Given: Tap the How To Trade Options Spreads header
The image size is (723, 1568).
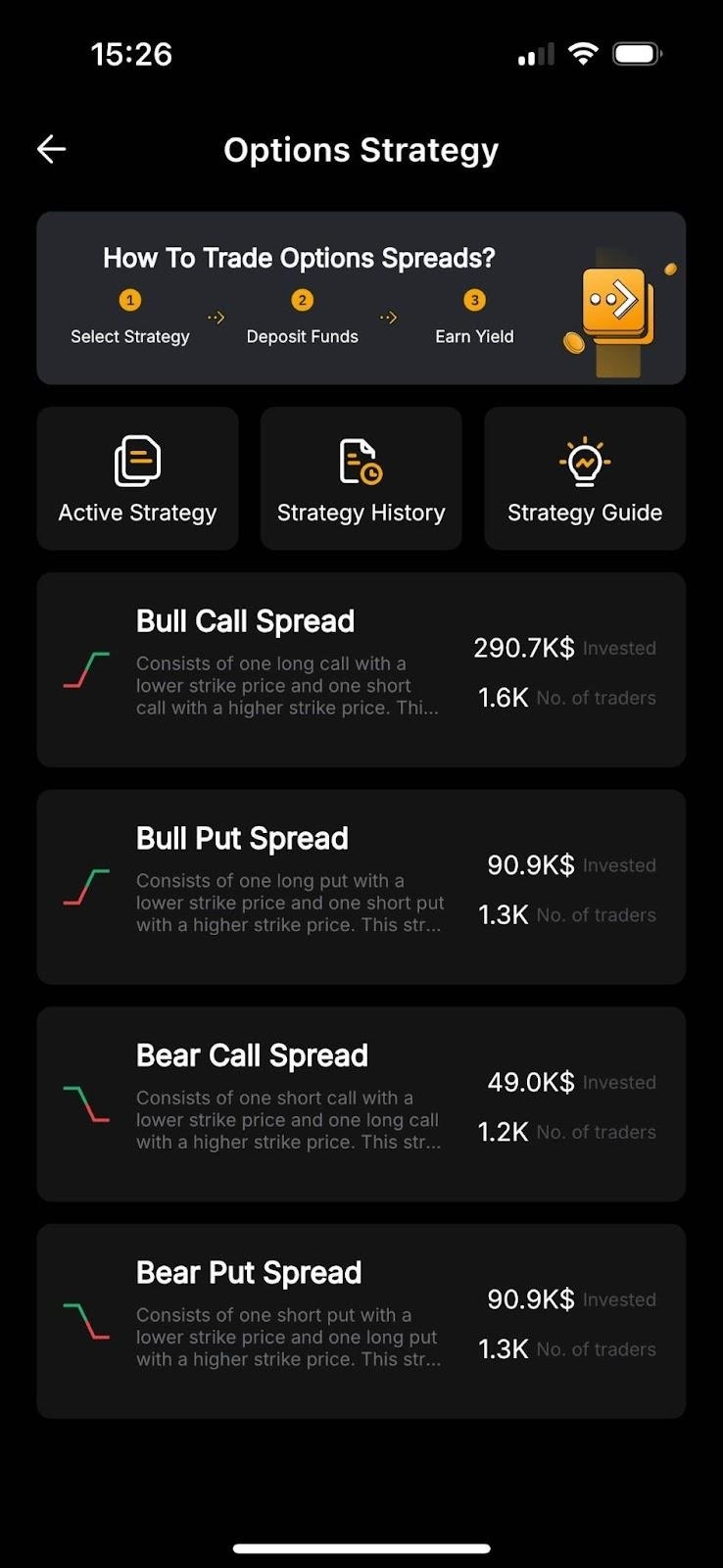Looking at the screenshot, I should click(x=298, y=258).
